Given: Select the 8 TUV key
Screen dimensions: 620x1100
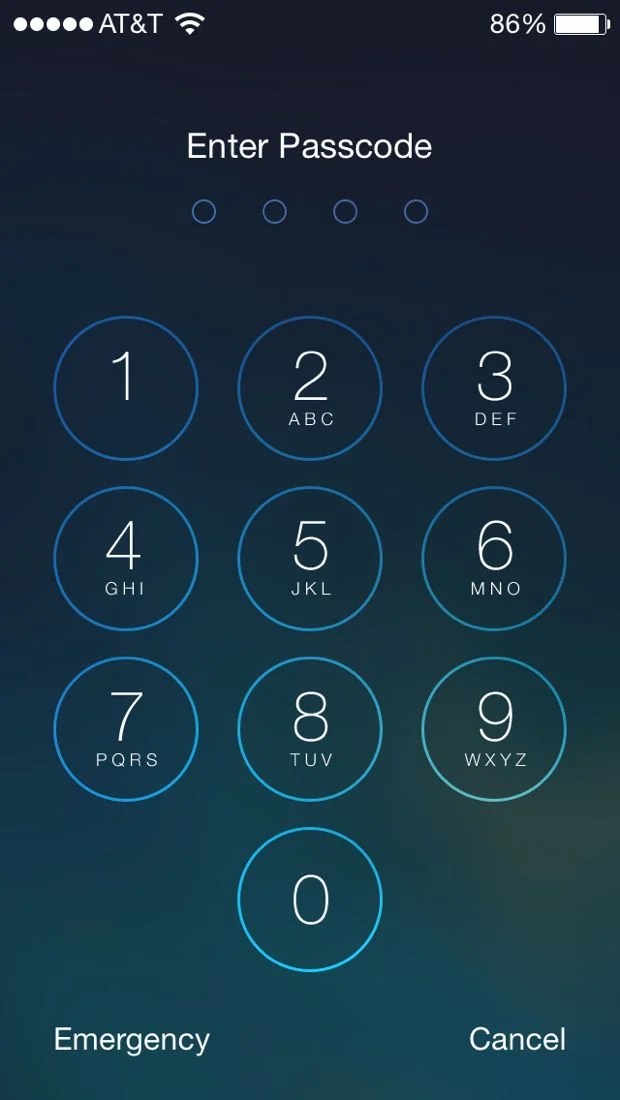Looking at the screenshot, I should pos(310,729).
